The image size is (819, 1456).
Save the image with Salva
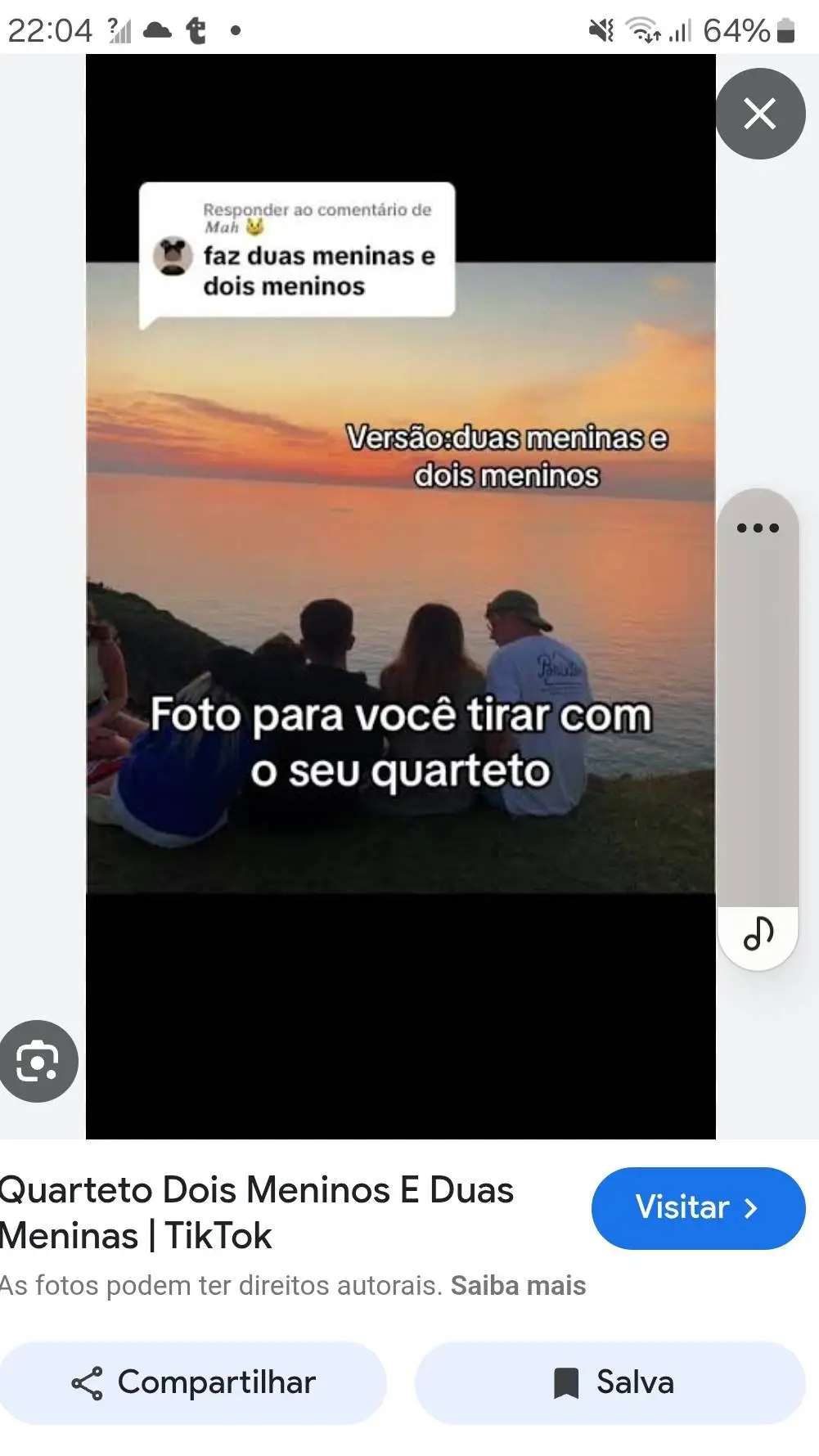point(610,1382)
